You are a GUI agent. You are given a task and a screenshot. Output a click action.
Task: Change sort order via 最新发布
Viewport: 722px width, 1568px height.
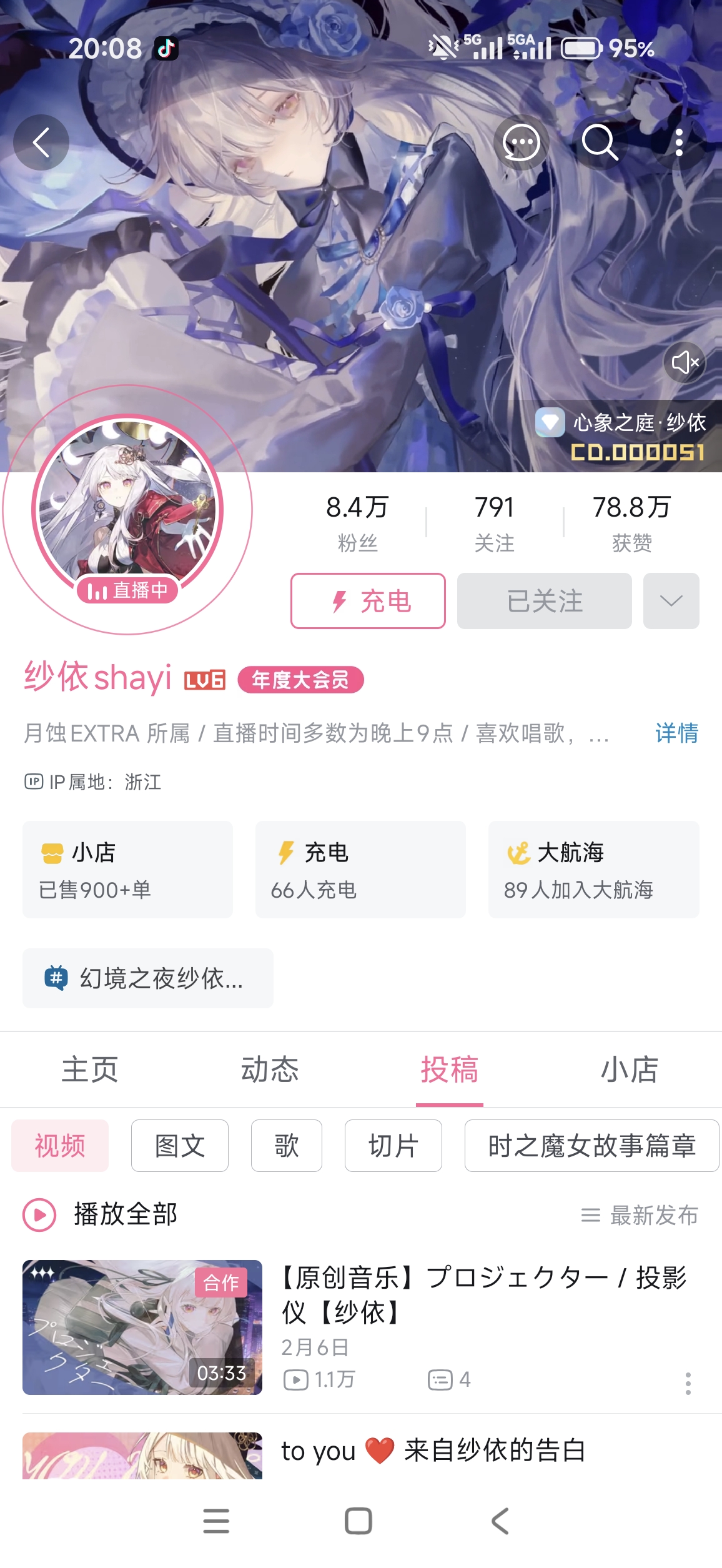point(640,1215)
